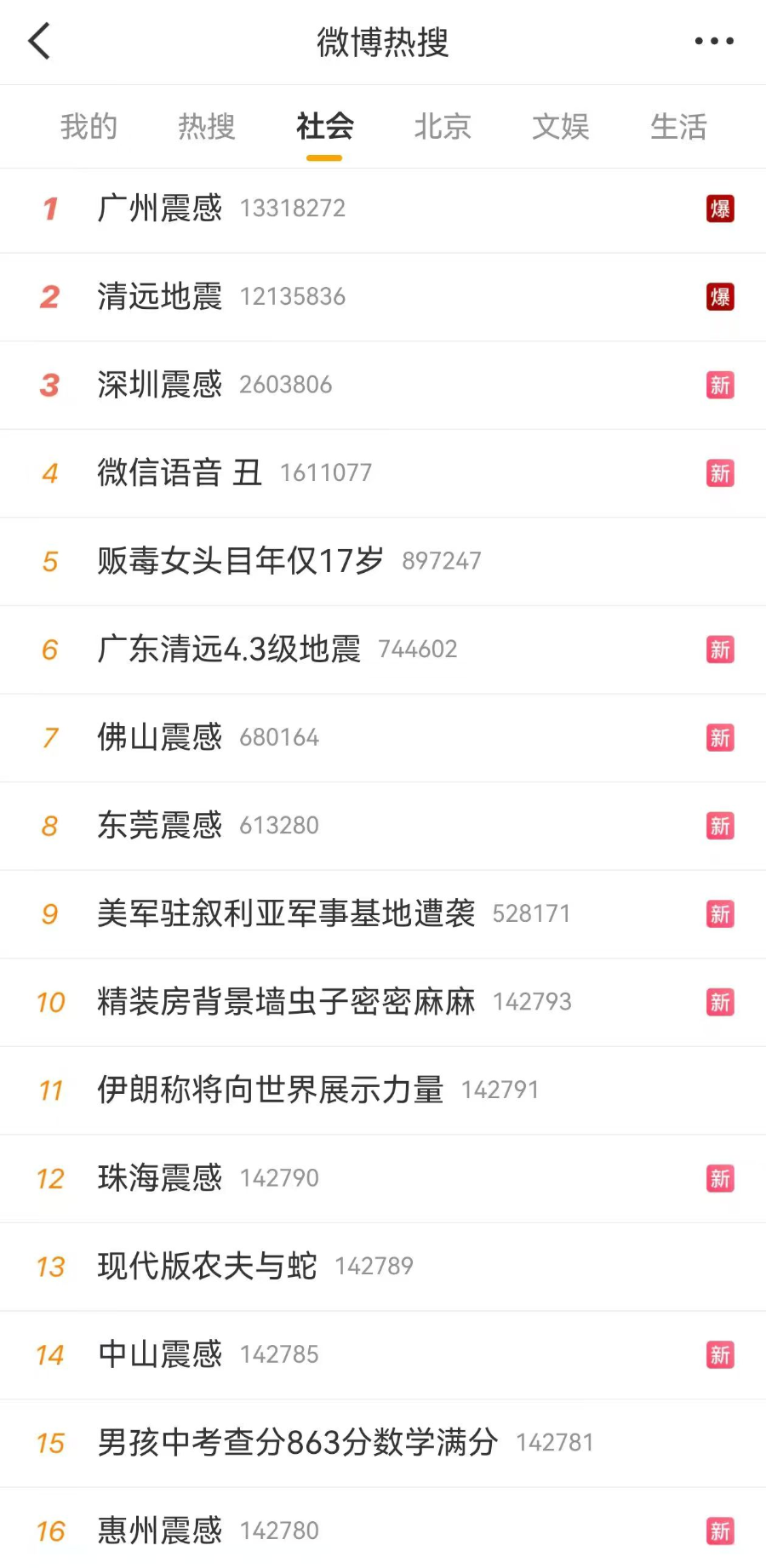
Task: Go back using the top-left arrow
Action: pyautogui.click(x=39, y=41)
